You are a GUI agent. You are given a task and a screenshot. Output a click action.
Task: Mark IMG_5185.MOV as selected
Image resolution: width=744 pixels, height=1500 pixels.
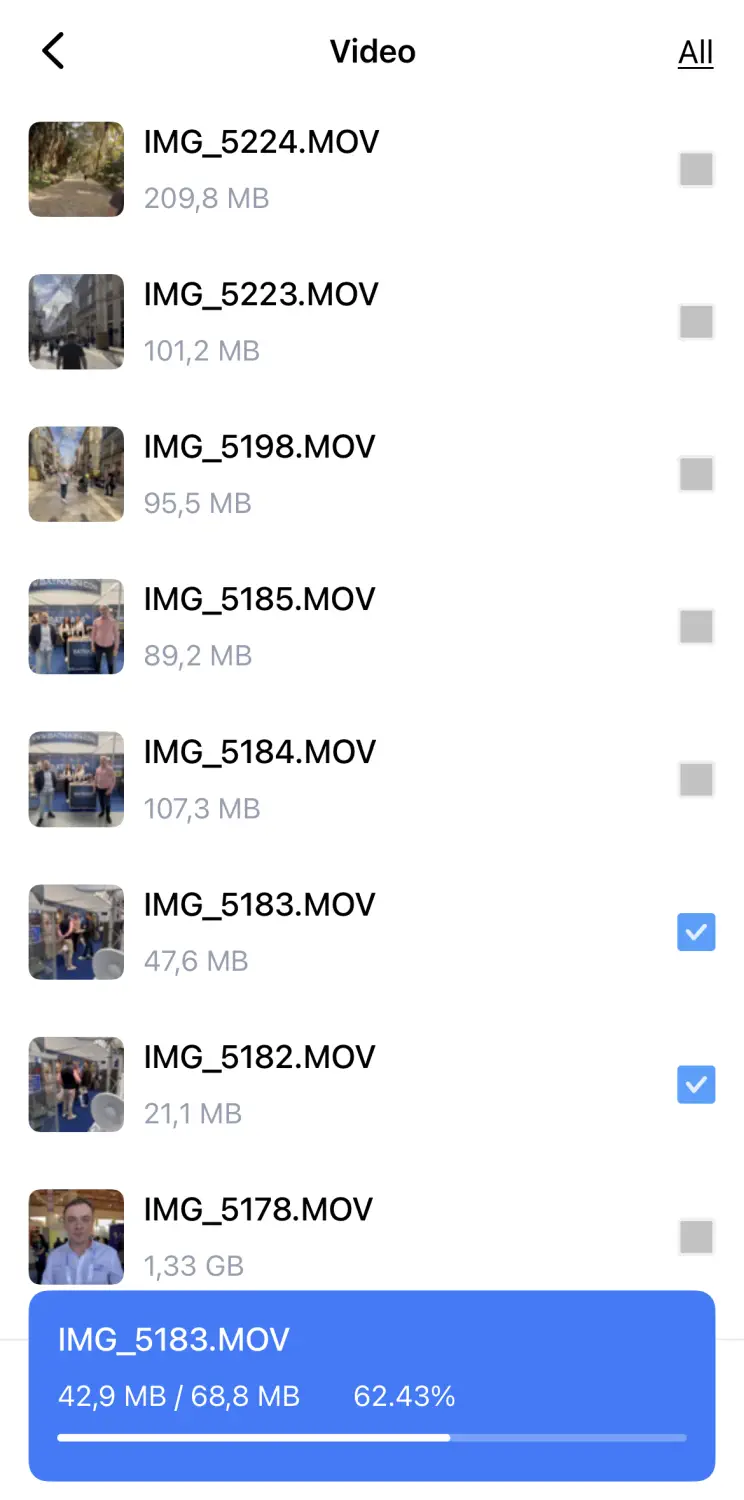(696, 627)
